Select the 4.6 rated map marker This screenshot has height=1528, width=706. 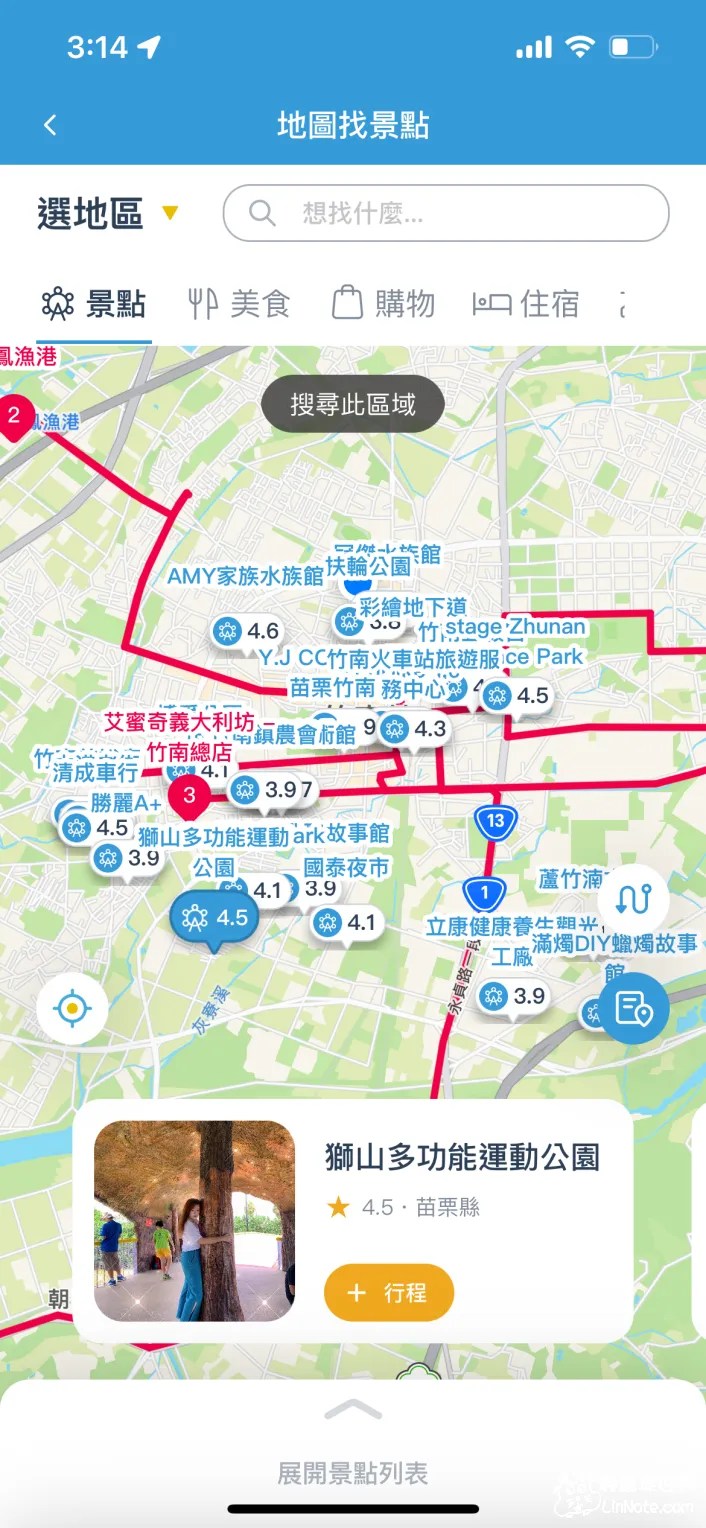click(x=246, y=631)
